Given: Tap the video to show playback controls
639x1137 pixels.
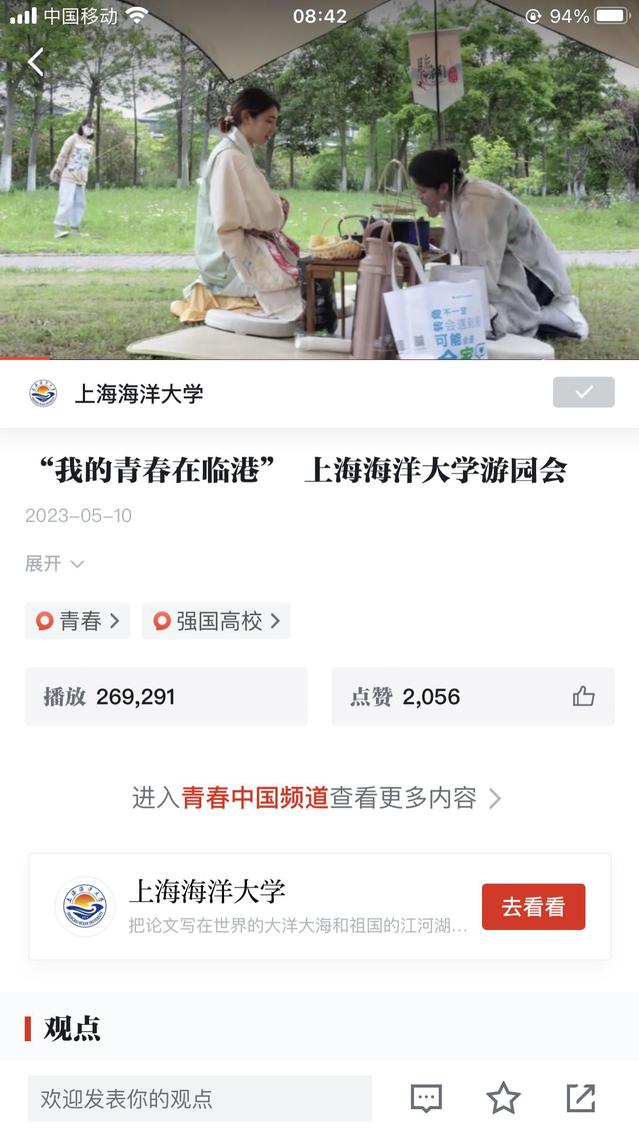Looking at the screenshot, I should (320, 200).
